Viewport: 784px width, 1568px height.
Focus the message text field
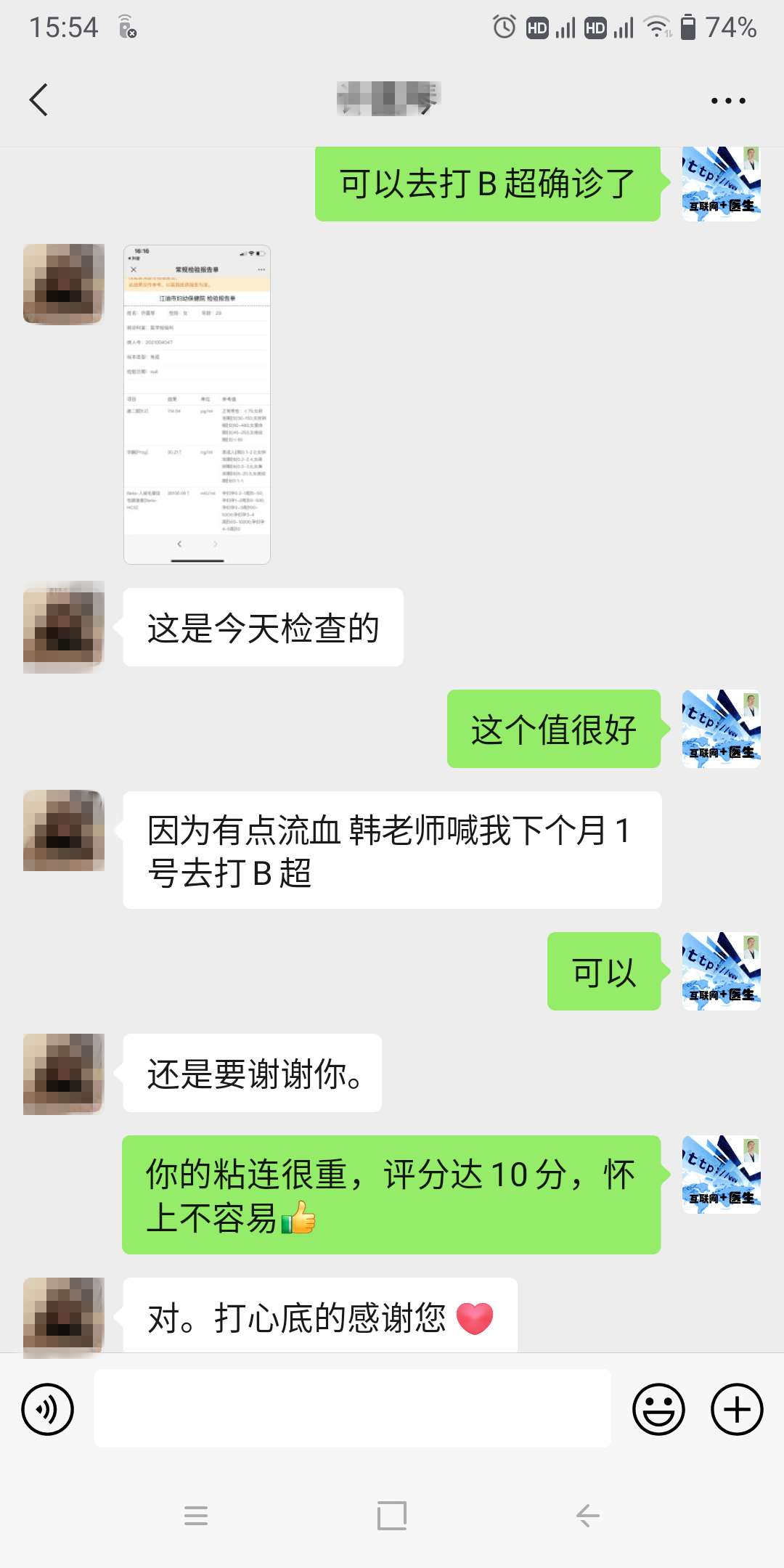(352, 1409)
